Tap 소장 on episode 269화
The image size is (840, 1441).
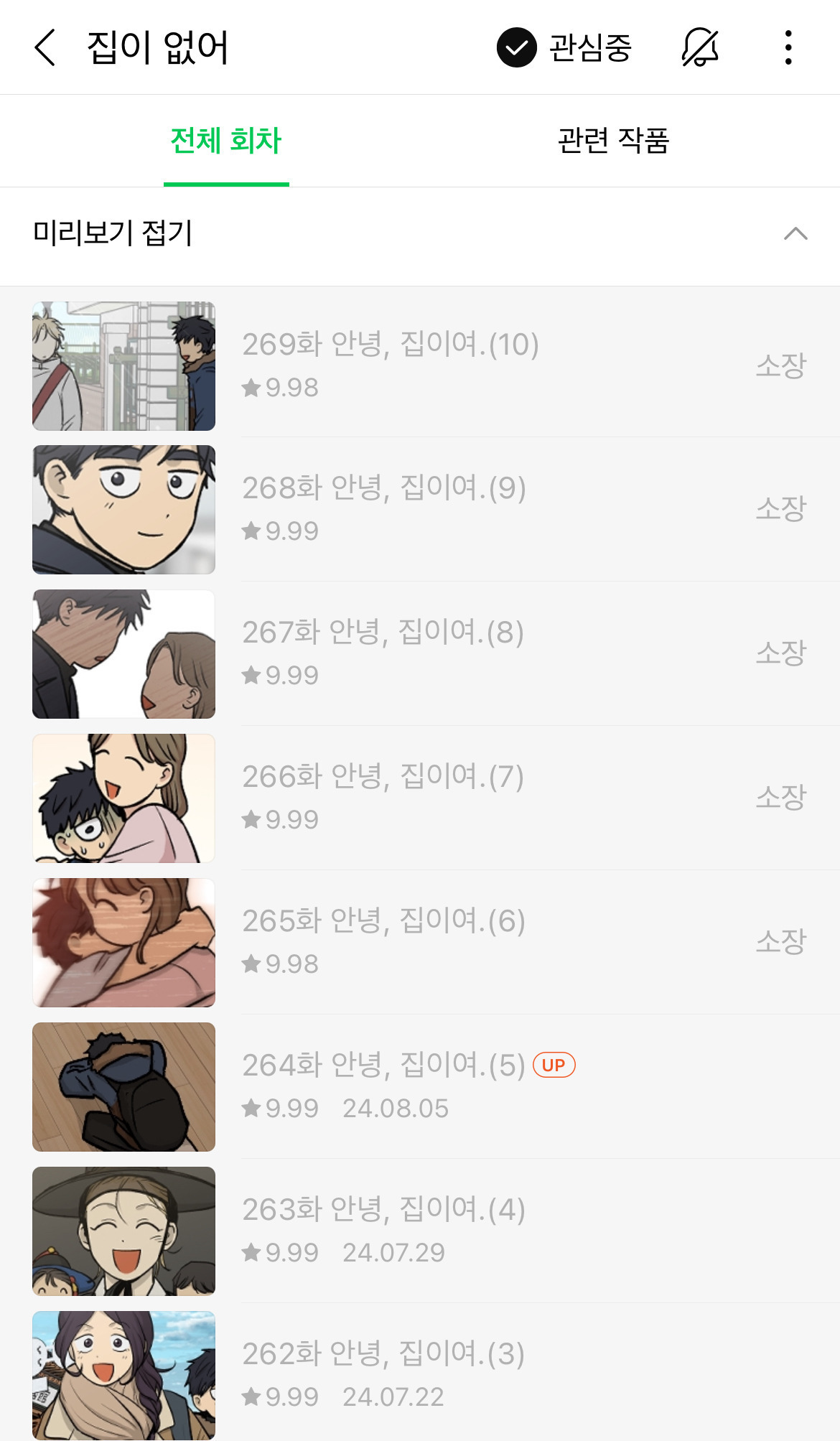tap(780, 366)
